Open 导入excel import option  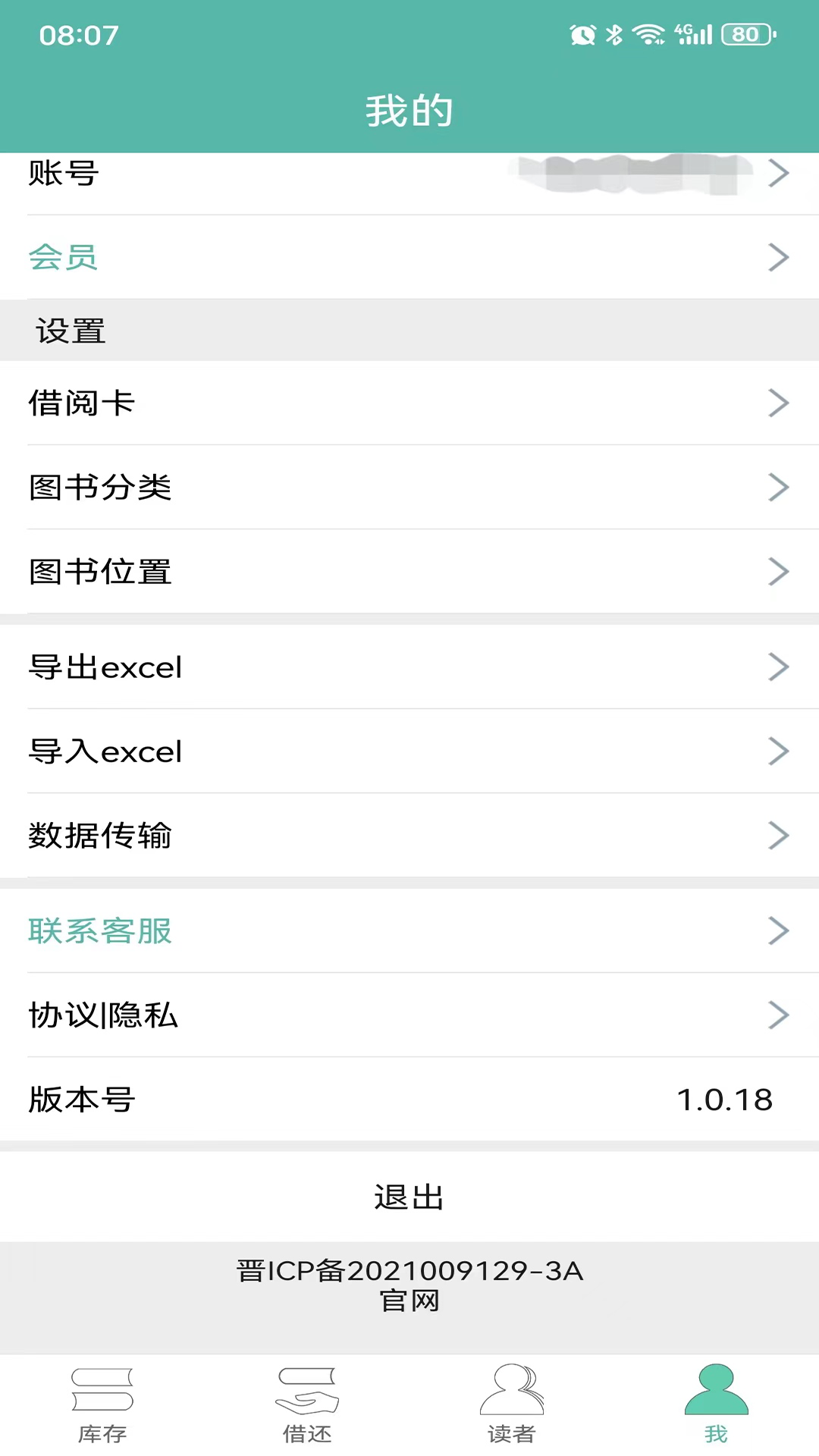pyautogui.click(x=409, y=752)
